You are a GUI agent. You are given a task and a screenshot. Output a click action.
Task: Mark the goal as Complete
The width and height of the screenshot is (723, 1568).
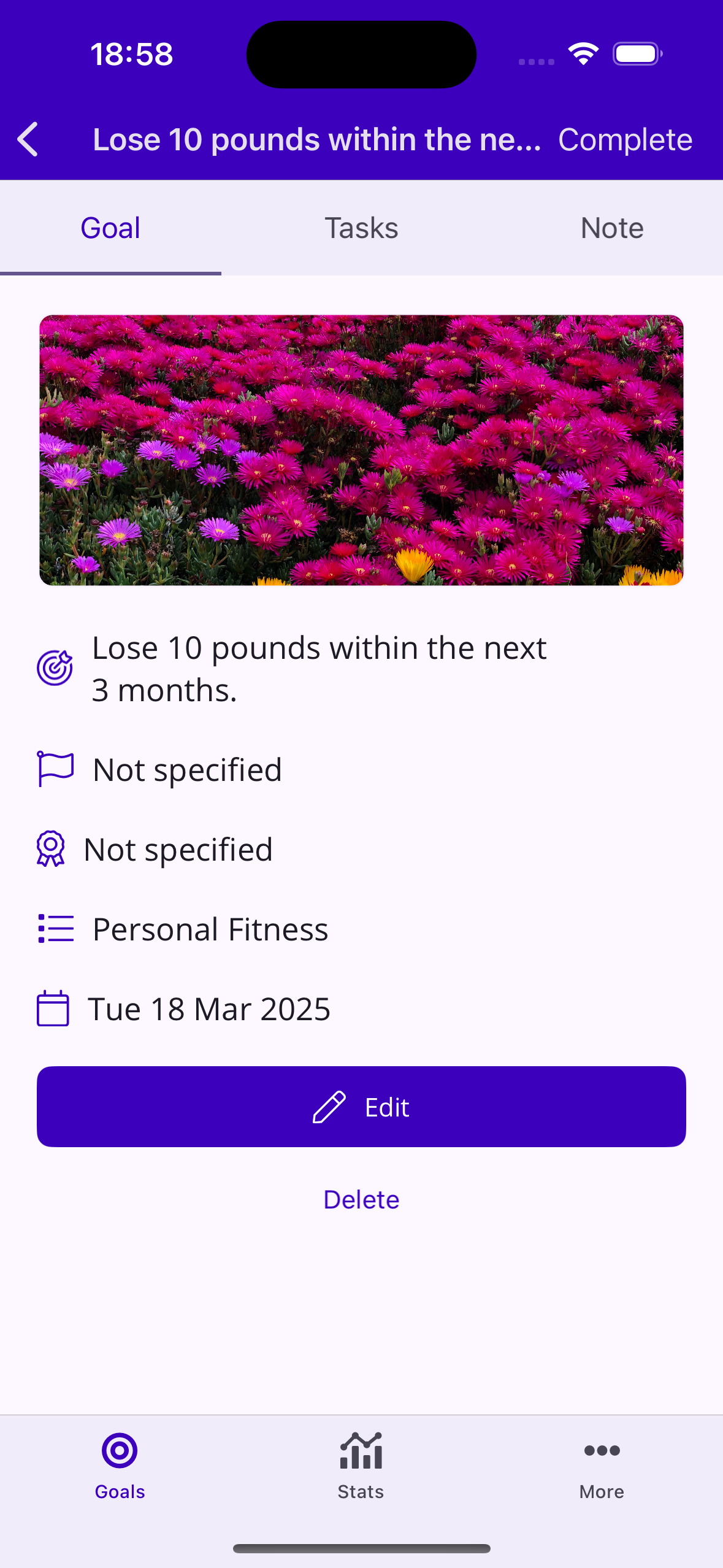pos(625,140)
